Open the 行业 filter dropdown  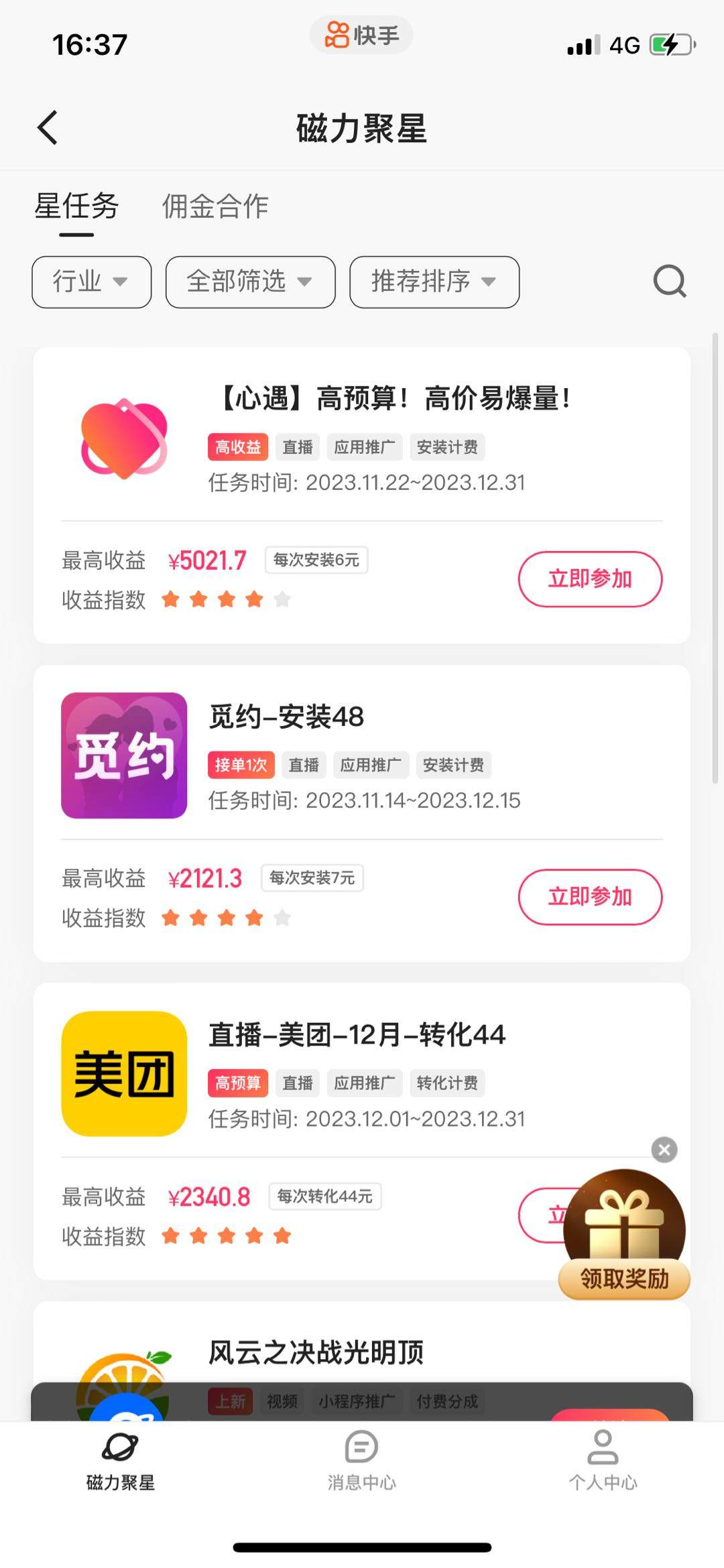90,282
